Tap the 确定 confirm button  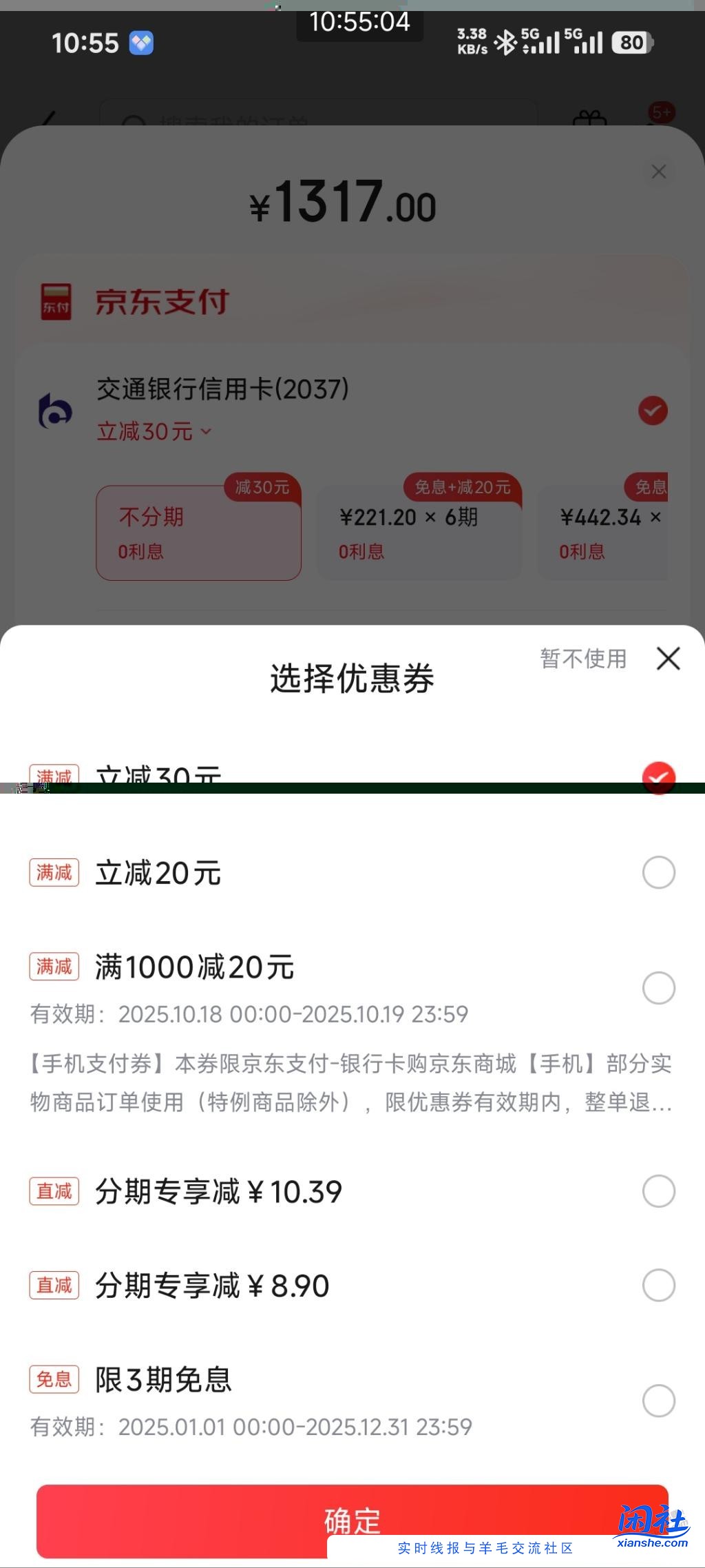coord(352,1521)
